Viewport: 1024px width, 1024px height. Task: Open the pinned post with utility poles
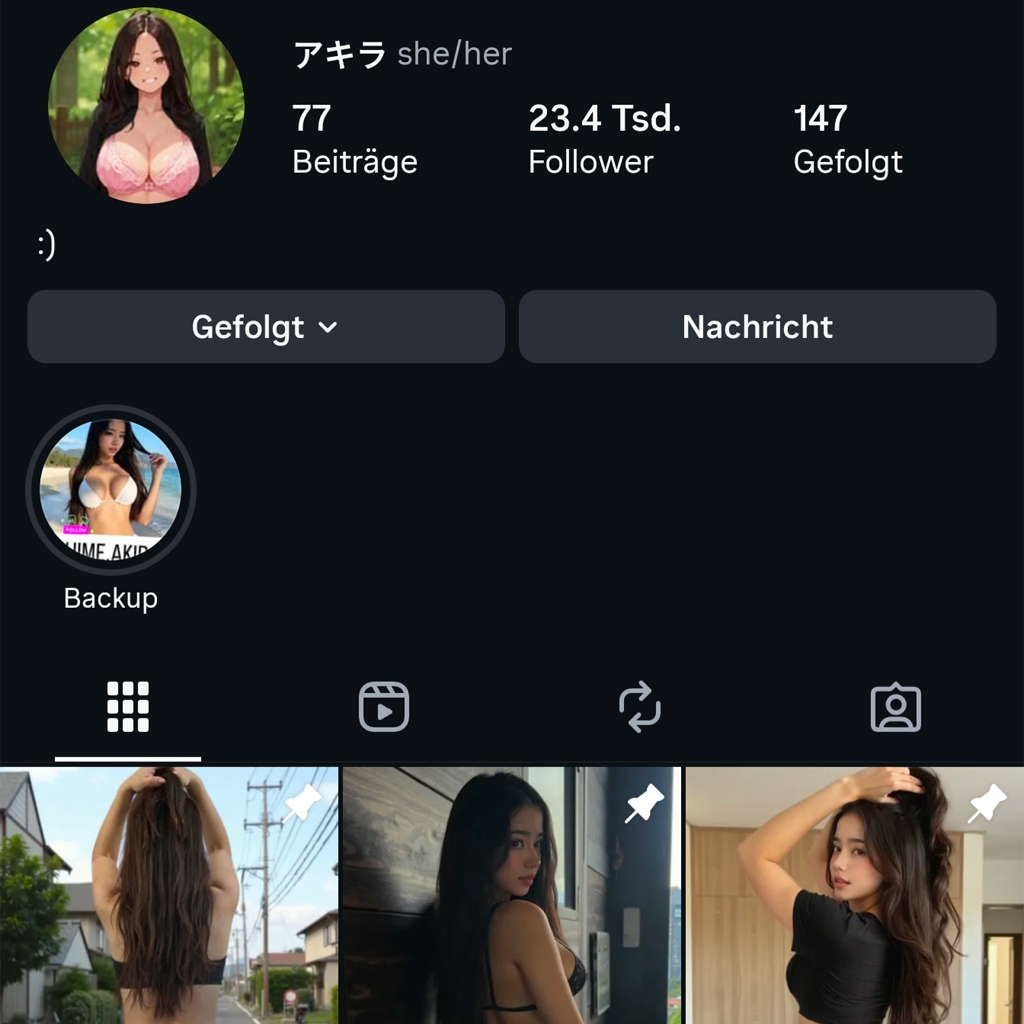(x=169, y=895)
